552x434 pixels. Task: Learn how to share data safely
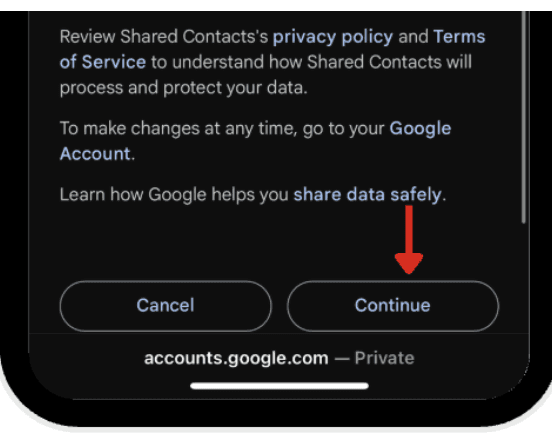[x=367, y=195]
